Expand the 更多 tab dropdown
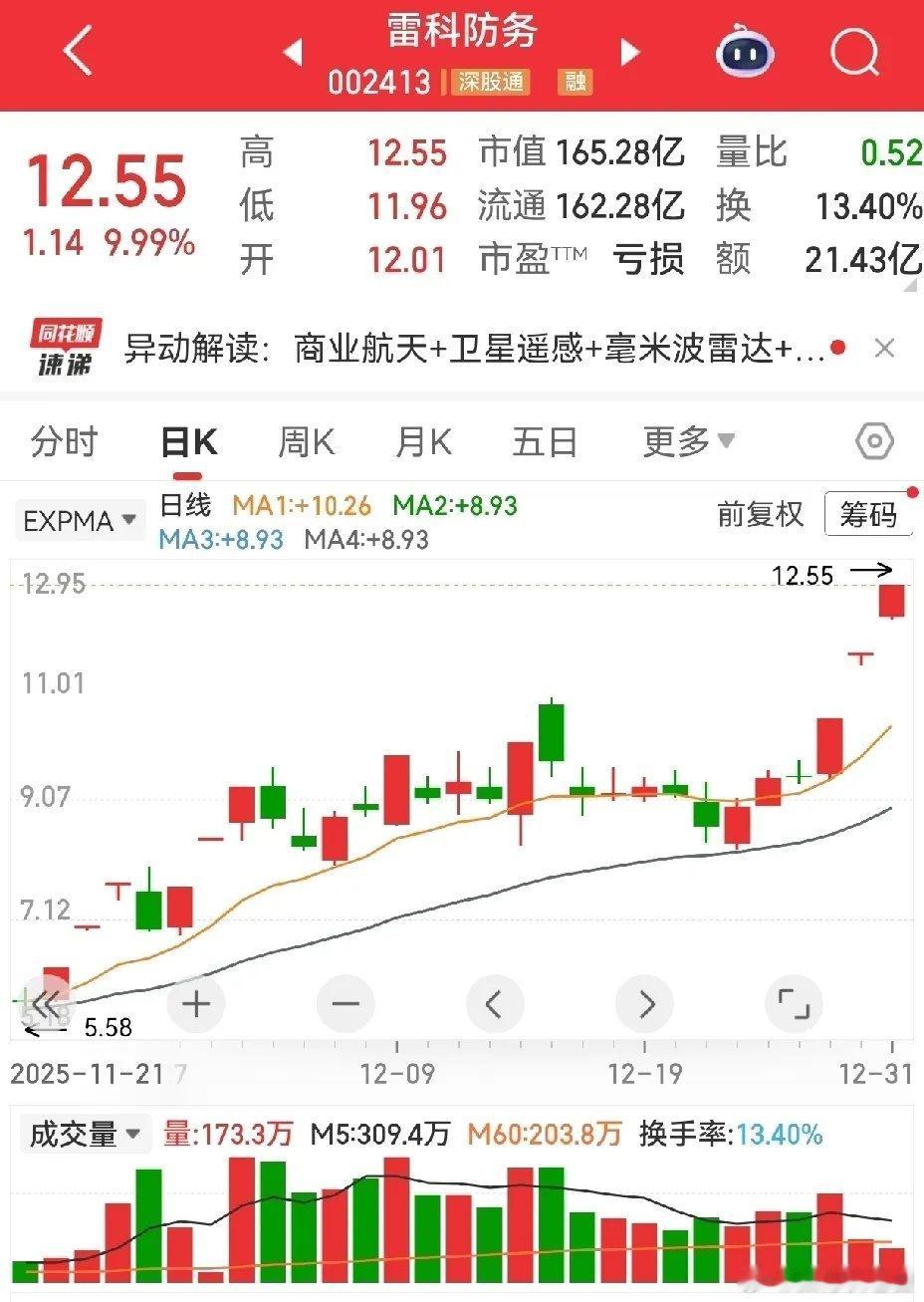 (689, 440)
